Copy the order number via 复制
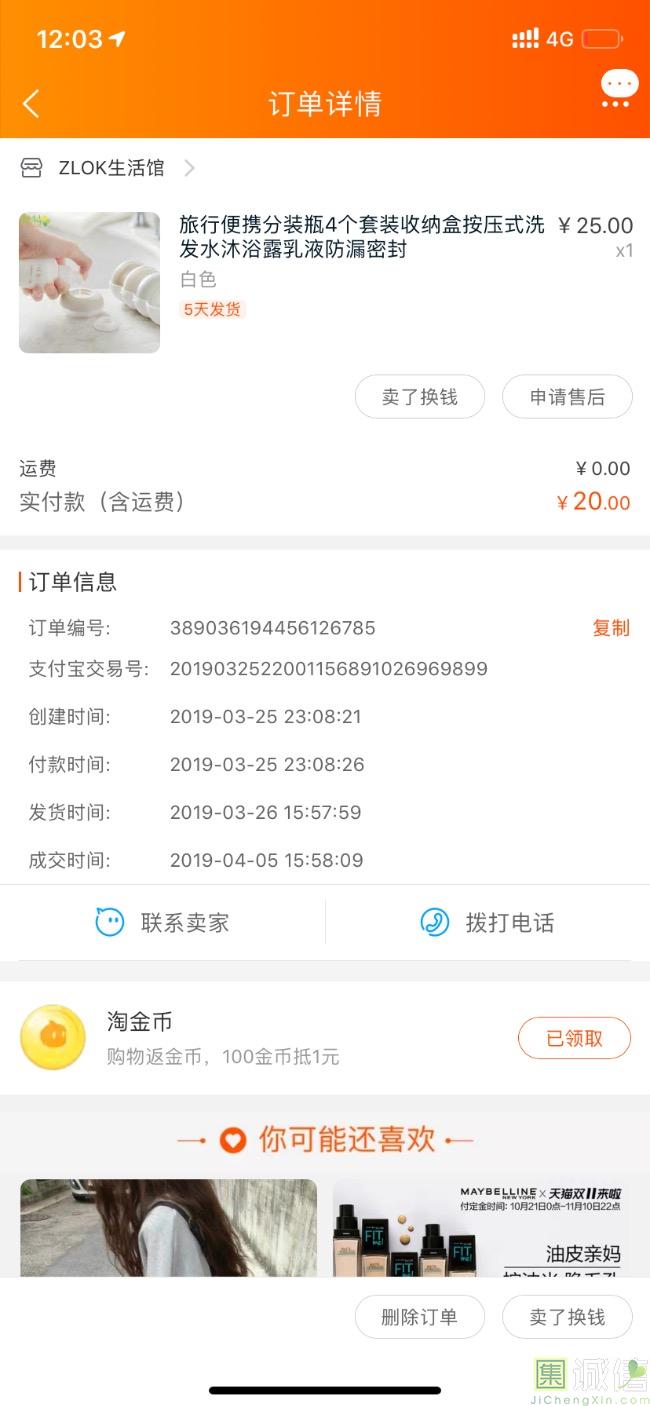 [611, 628]
